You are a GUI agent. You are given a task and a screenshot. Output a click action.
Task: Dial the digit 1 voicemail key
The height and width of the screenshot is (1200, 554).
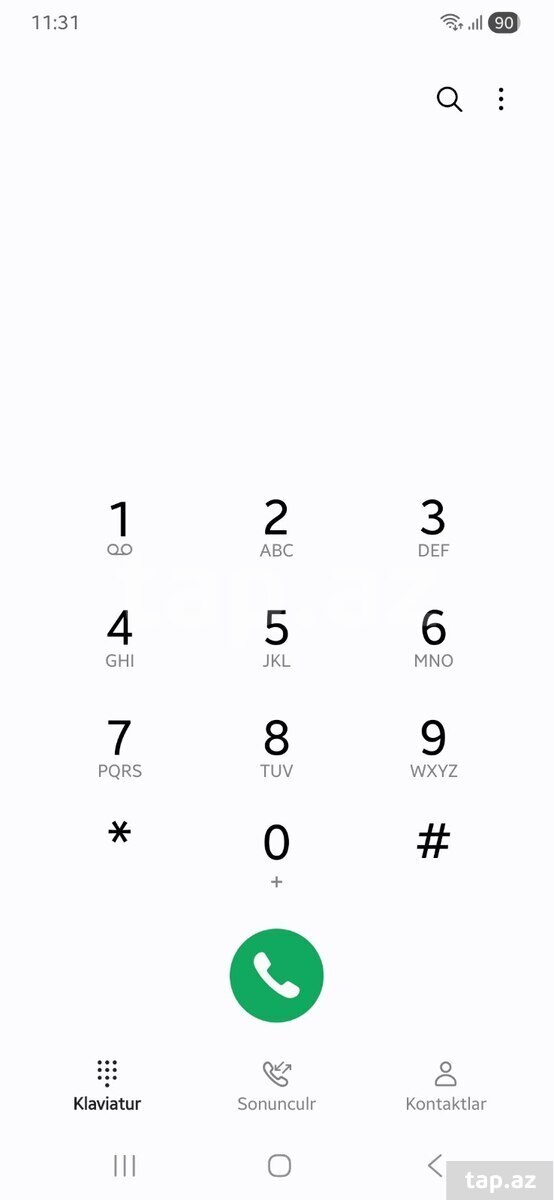coord(120,528)
